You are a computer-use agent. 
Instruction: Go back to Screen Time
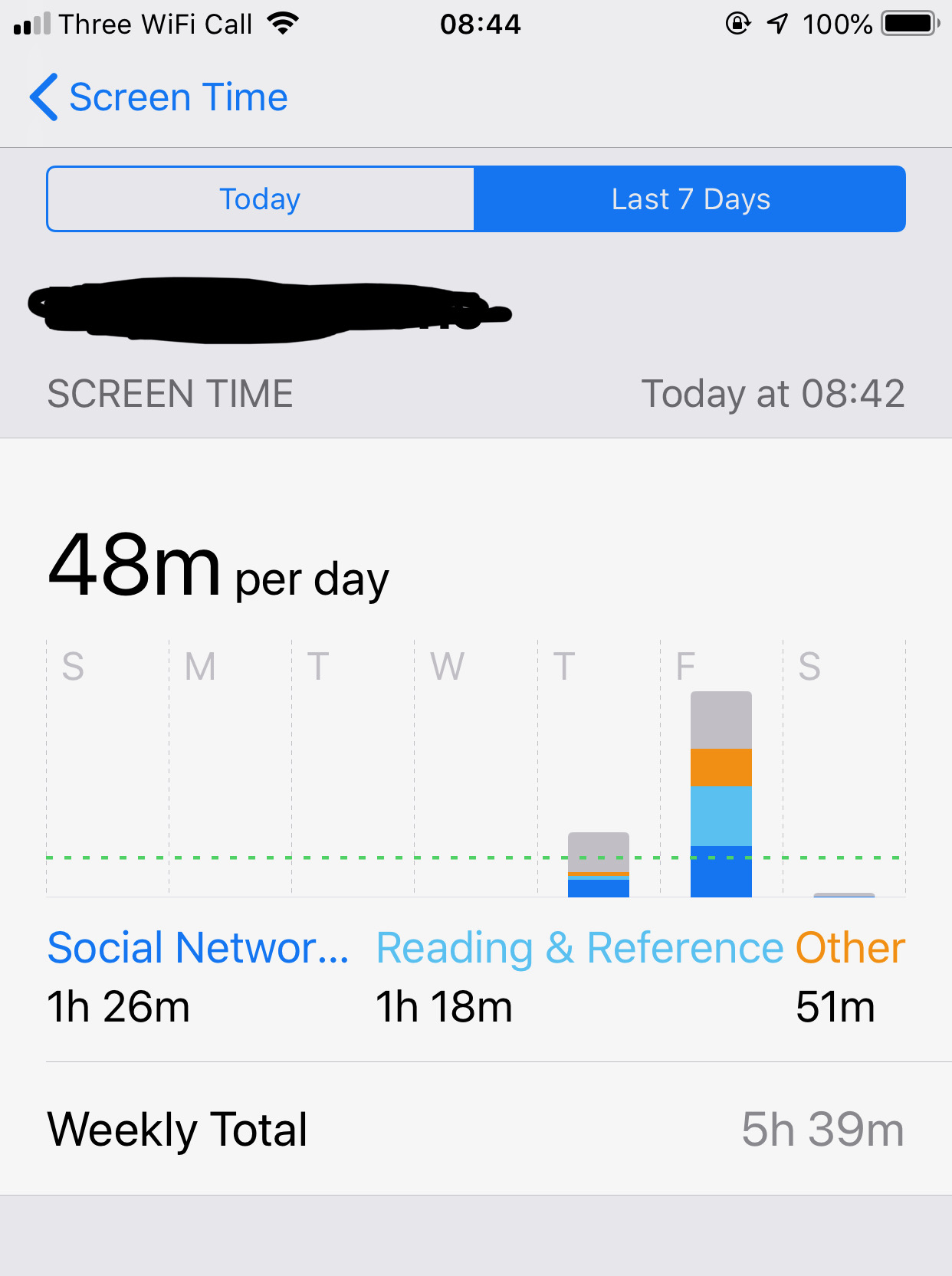coord(159,97)
